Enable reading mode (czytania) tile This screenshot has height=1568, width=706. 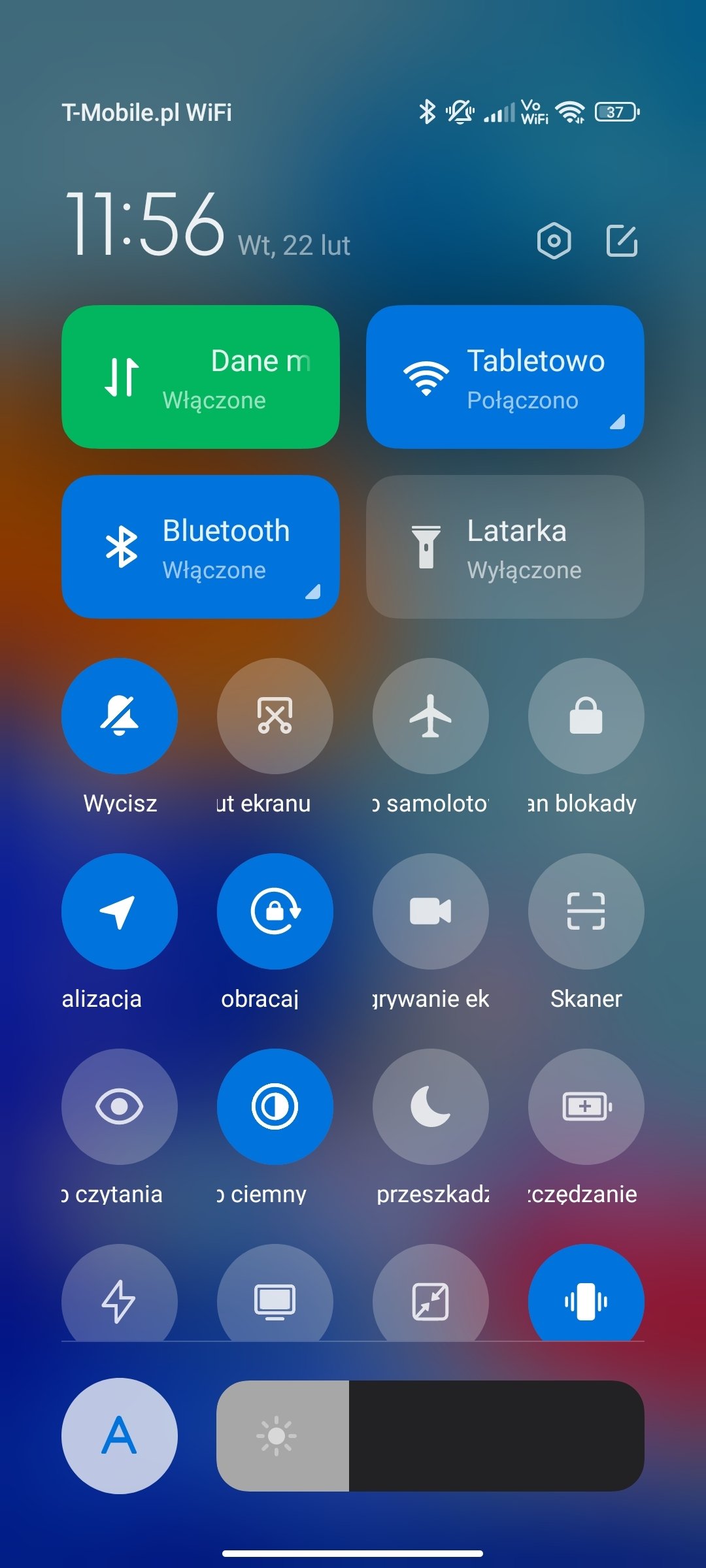[120, 1107]
